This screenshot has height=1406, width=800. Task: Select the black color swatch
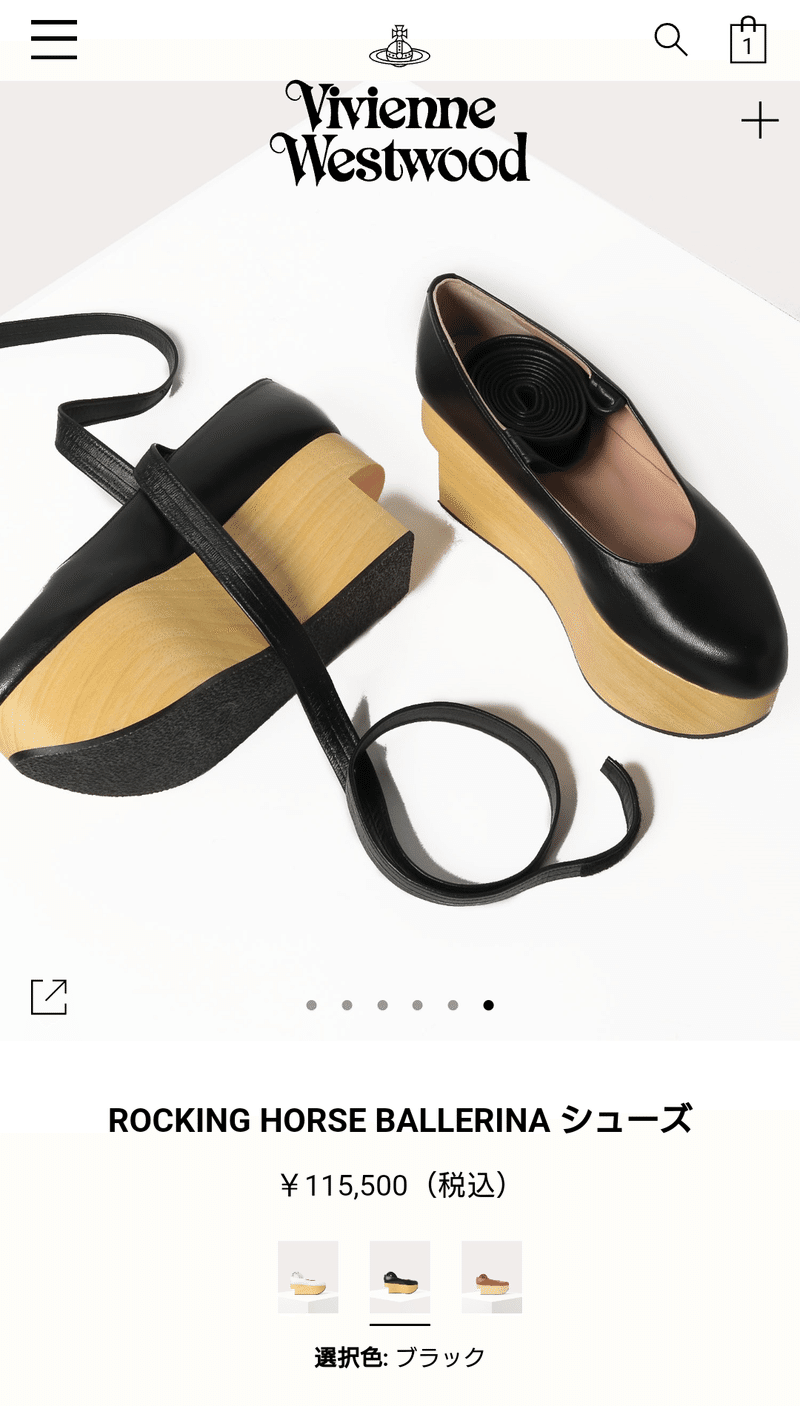[x=400, y=1277]
